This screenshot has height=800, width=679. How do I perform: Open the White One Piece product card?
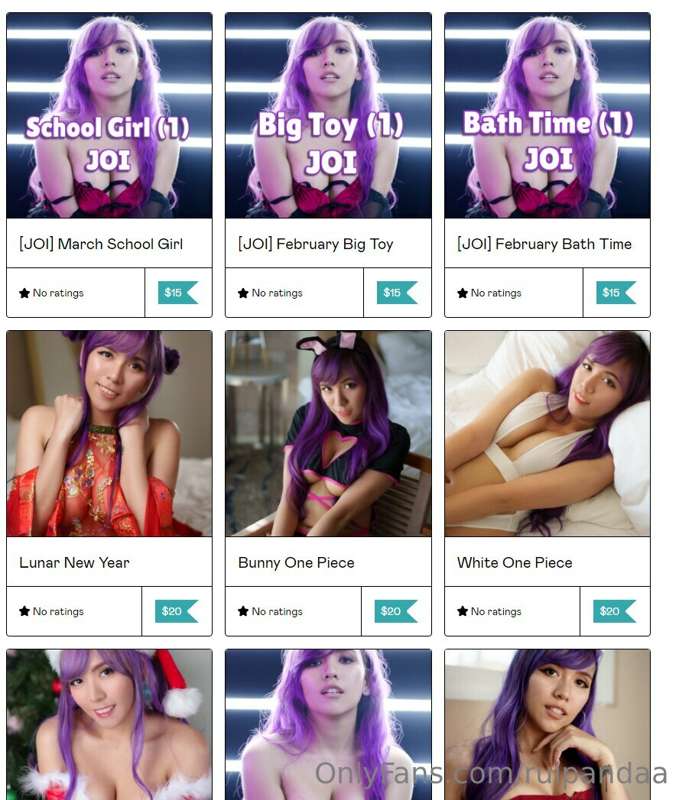click(x=515, y=562)
